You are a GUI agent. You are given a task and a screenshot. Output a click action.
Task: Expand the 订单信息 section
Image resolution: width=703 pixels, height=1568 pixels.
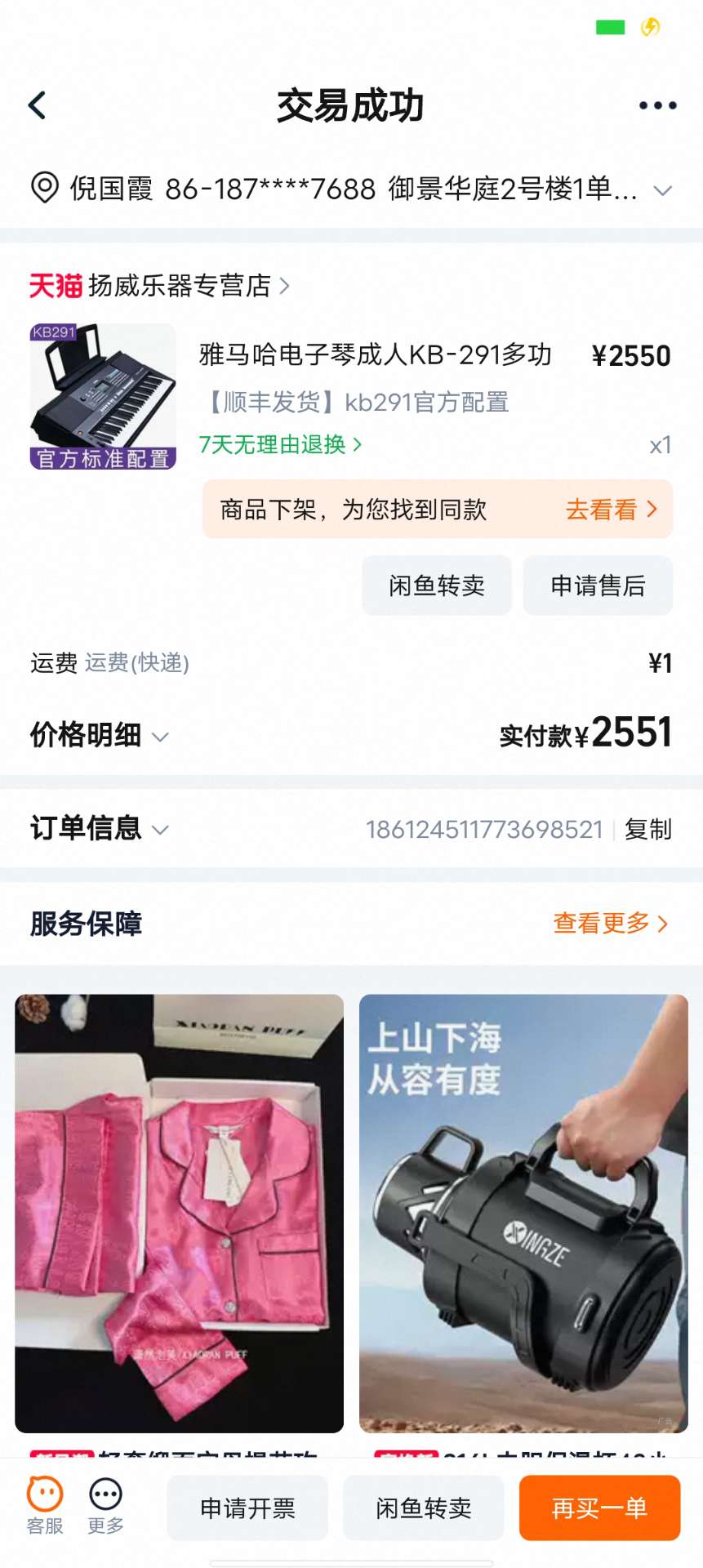pos(99,829)
